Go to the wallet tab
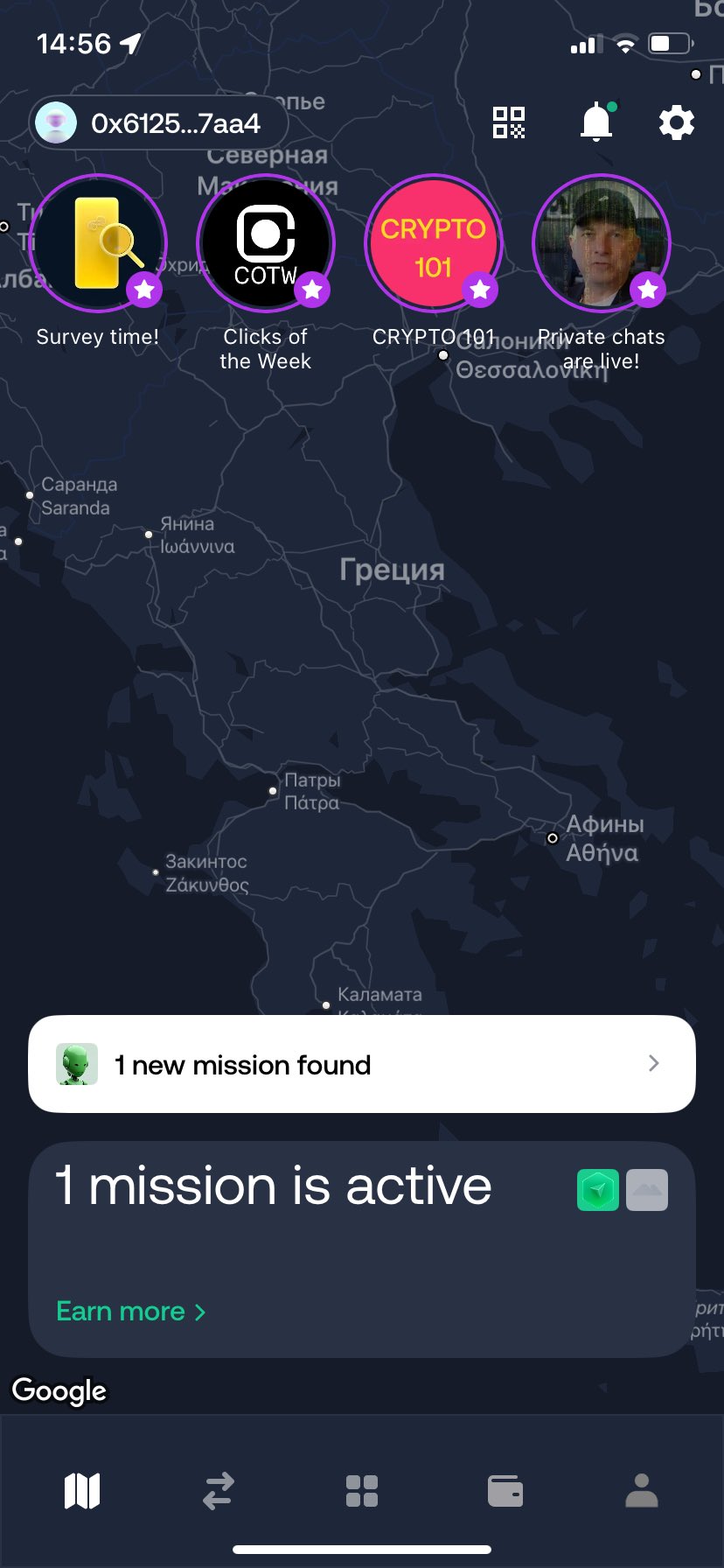Viewport: 724px width, 1568px height. point(505,1491)
